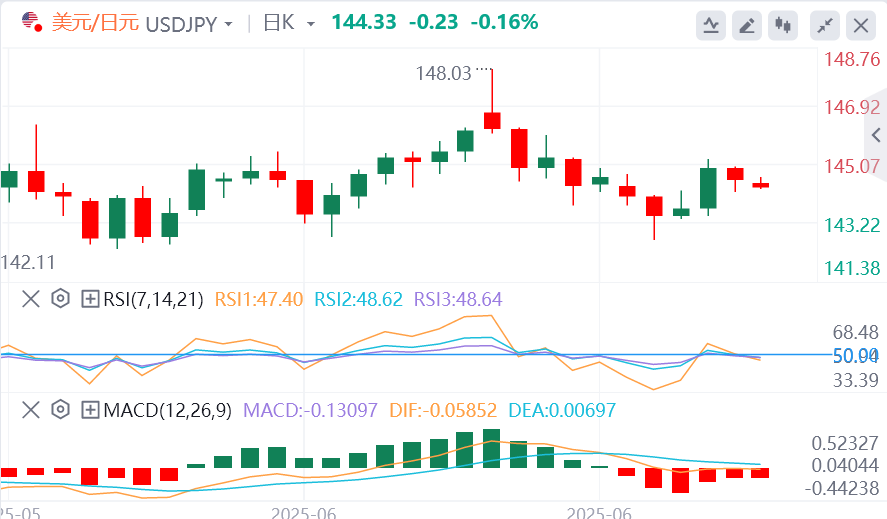Open MACD indicator settings
The width and height of the screenshot is (887, 519).
point(60,410)
